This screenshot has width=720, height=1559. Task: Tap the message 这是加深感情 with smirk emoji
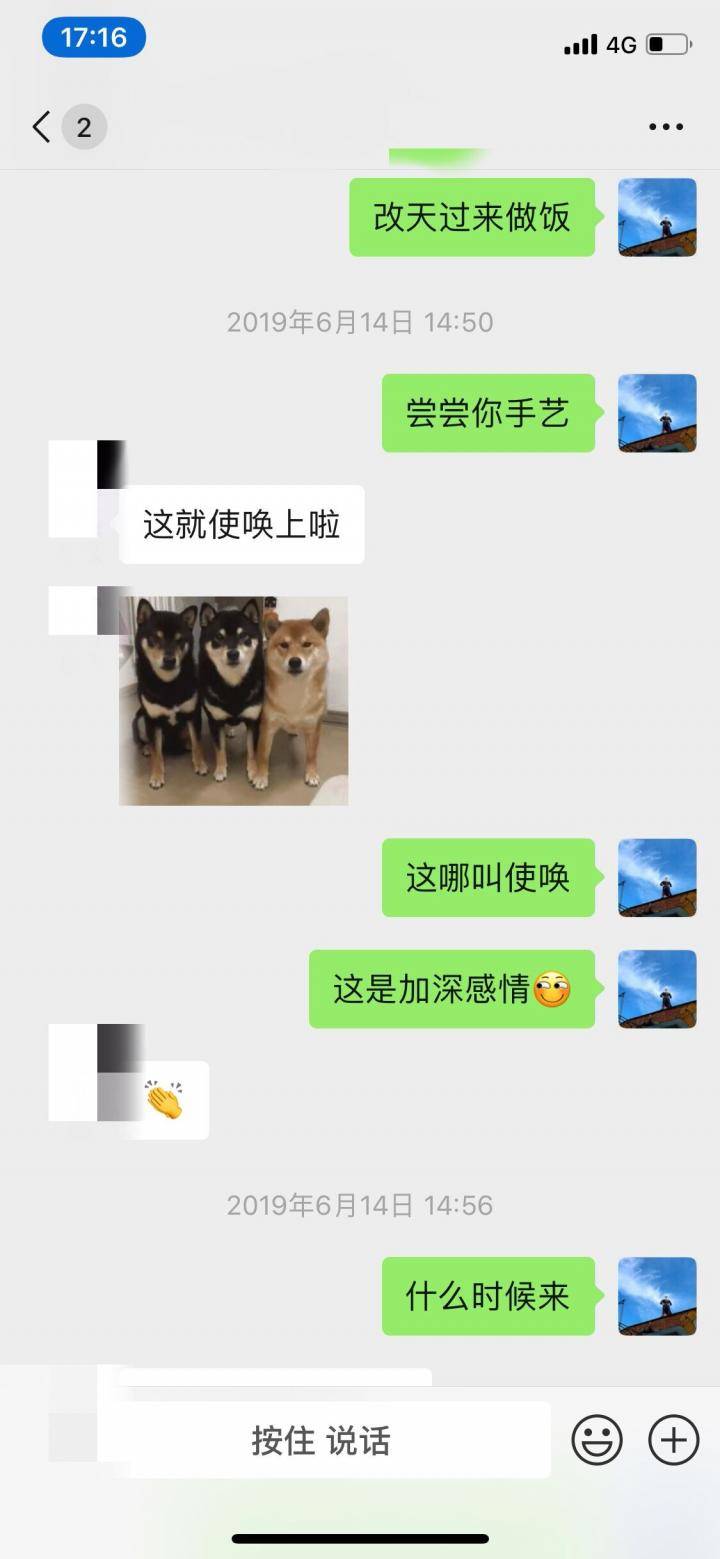[x=450, y=989]
